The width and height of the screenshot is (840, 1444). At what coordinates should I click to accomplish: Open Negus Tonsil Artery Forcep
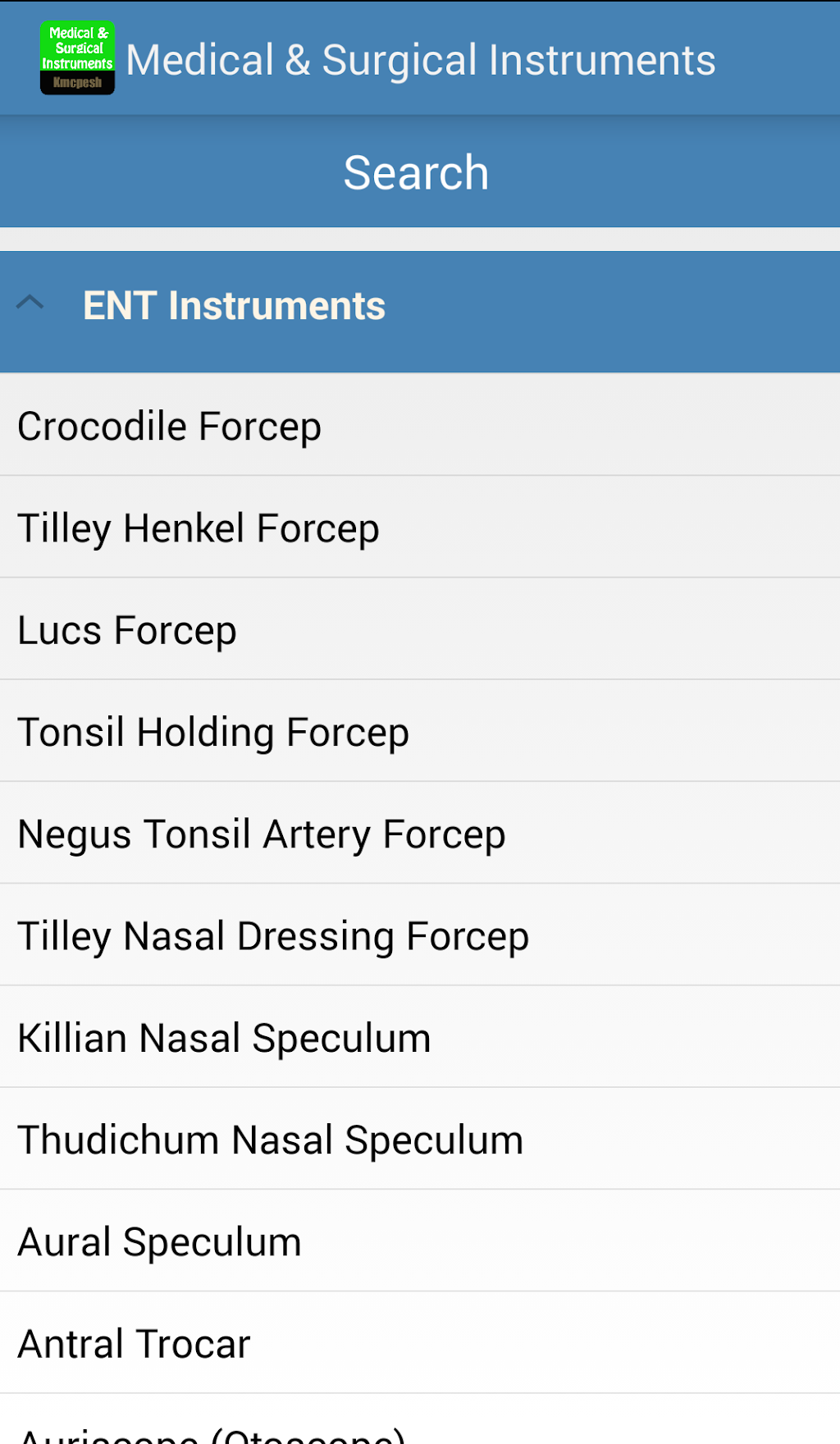[420, 833]
